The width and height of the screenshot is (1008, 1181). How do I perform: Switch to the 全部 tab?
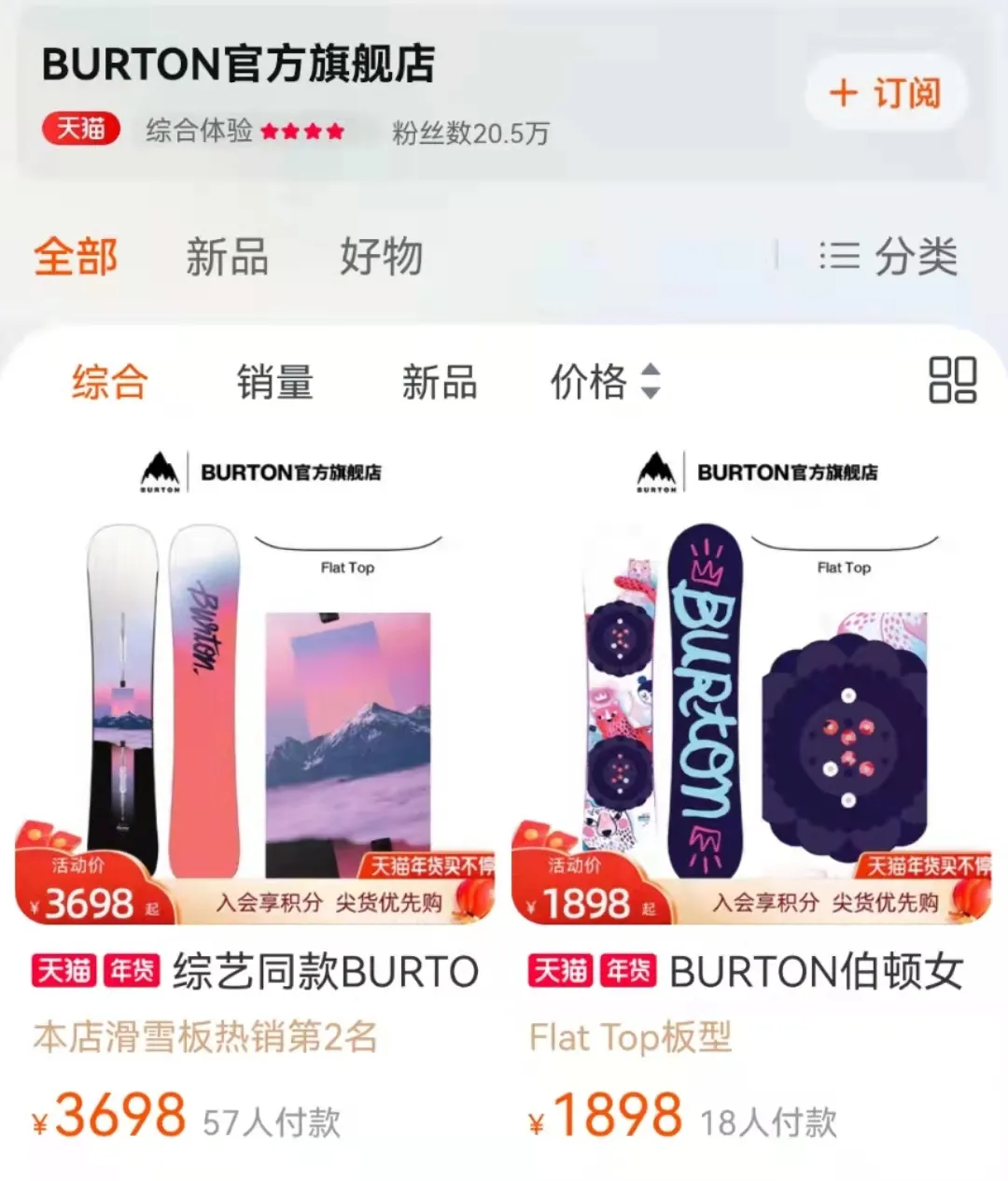pyautogui.click(x=76, y=257)
